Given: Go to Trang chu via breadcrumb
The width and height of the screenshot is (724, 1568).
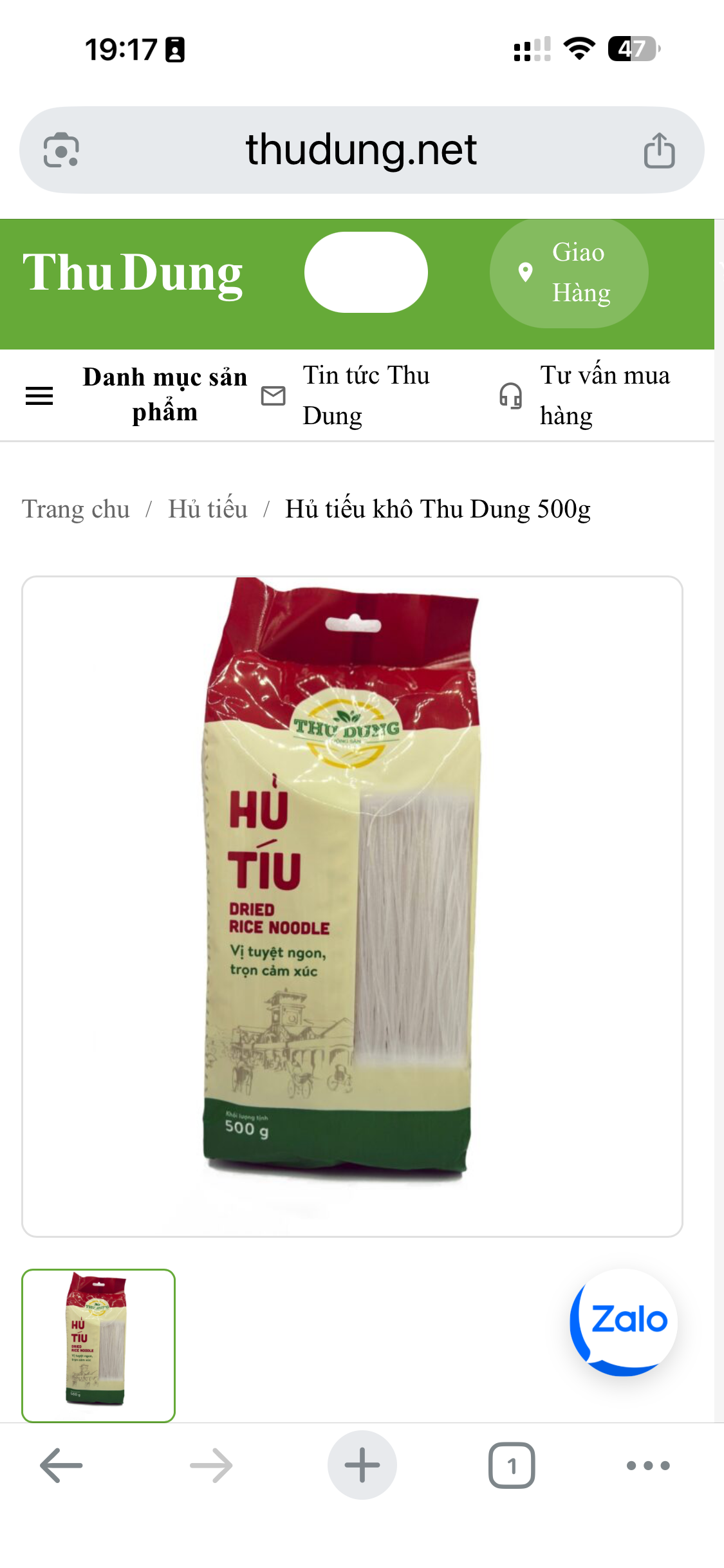Looking at the screenshot, I should (75, 509).
